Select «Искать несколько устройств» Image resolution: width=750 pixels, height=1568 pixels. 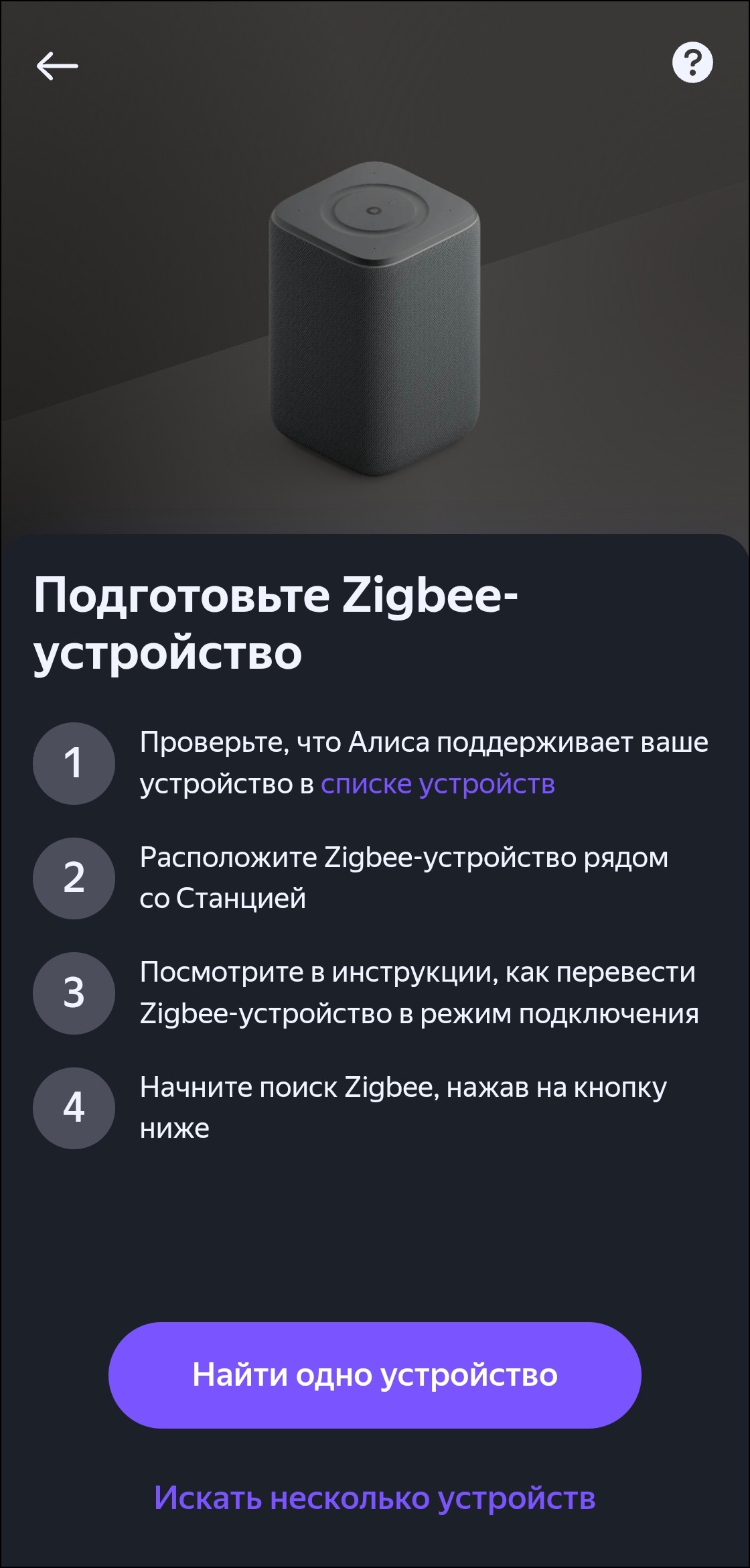pos(375,1498)
